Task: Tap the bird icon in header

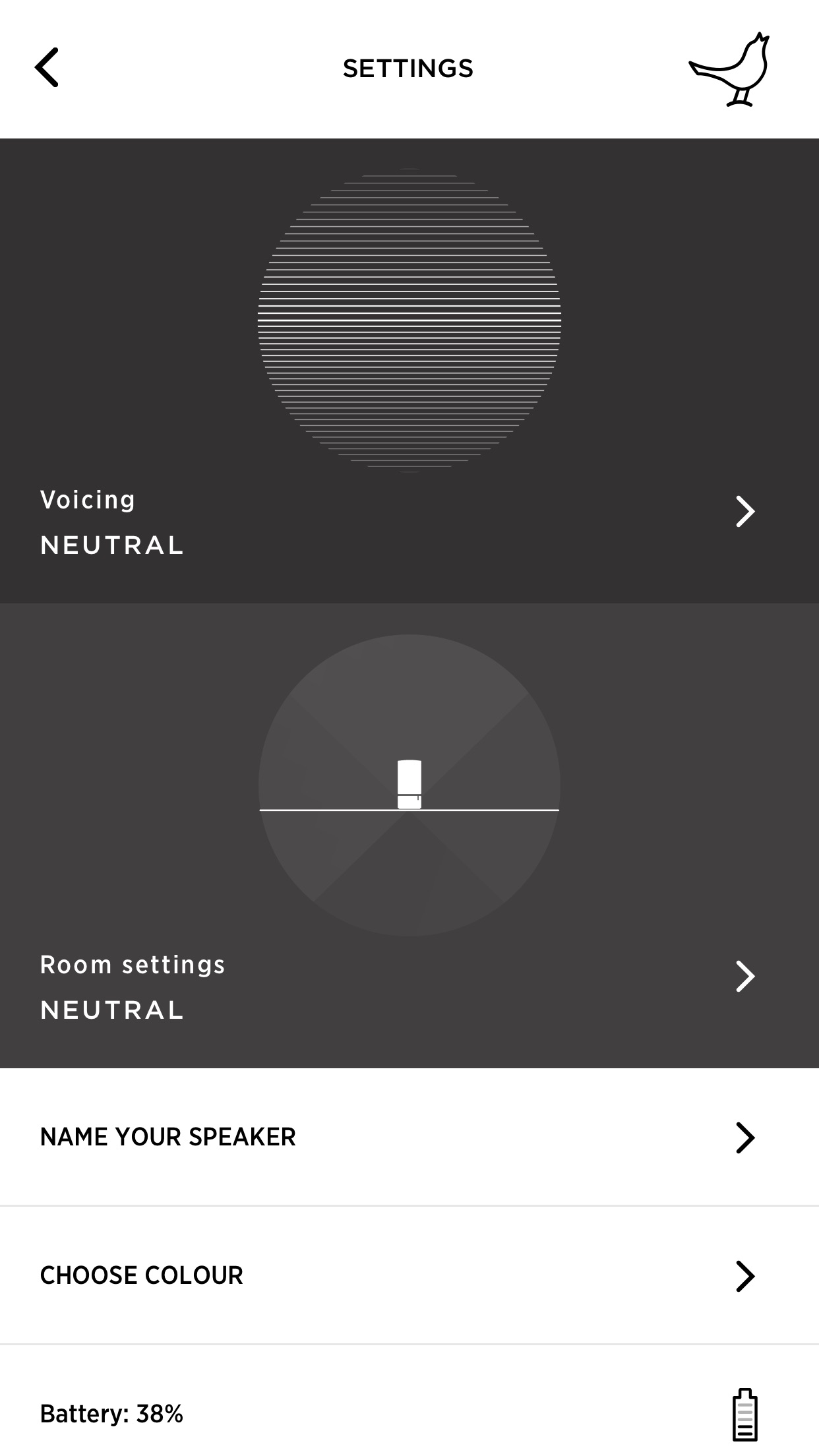Action: [x=731, y=70]
